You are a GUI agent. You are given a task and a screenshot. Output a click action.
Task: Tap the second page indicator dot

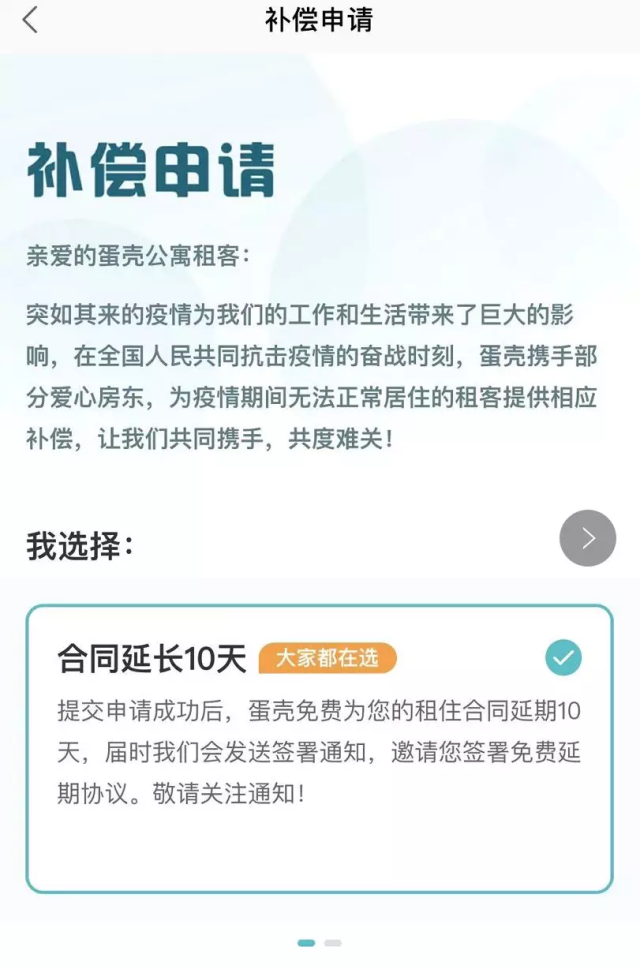[333, 942]
